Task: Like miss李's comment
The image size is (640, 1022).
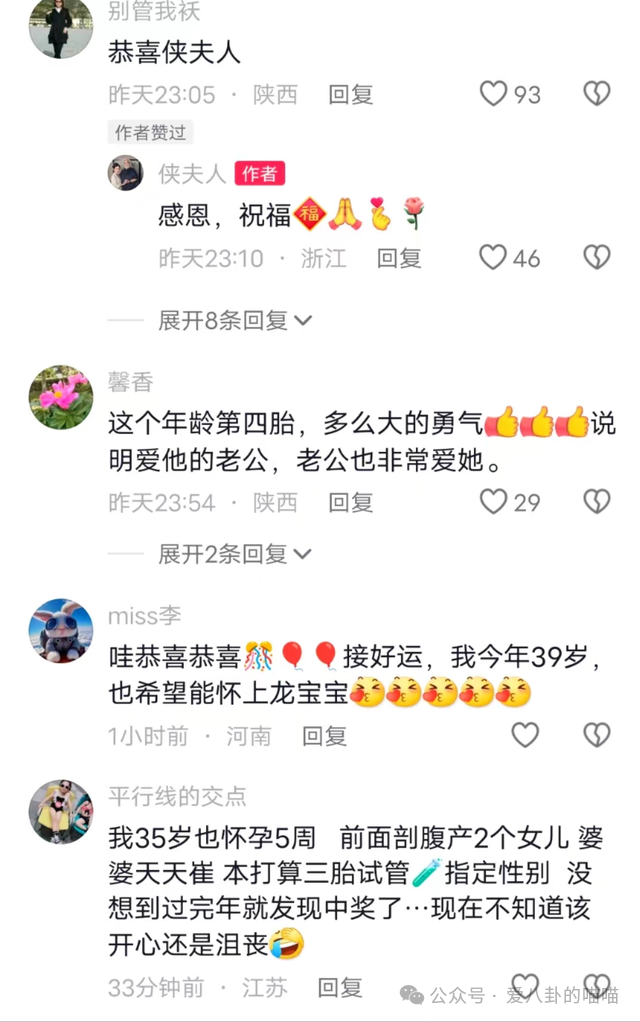Action: 525,736
